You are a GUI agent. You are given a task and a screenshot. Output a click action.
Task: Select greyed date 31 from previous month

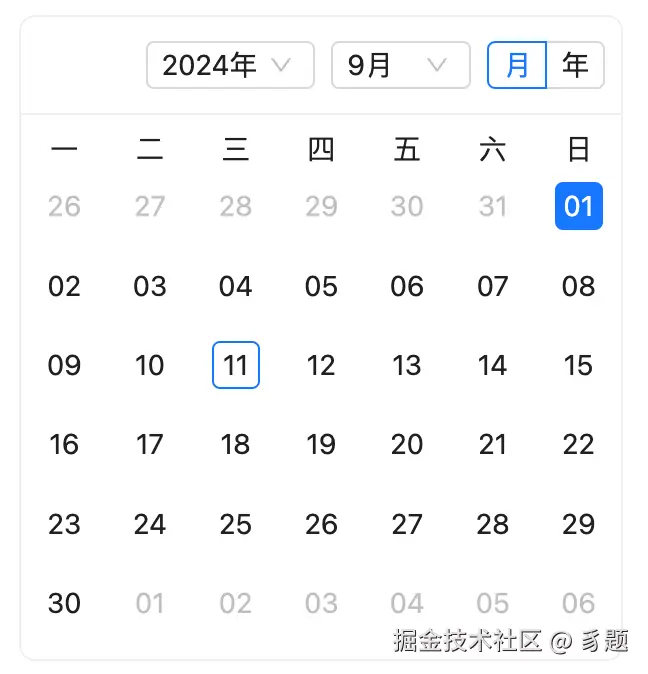click(493, 206)
